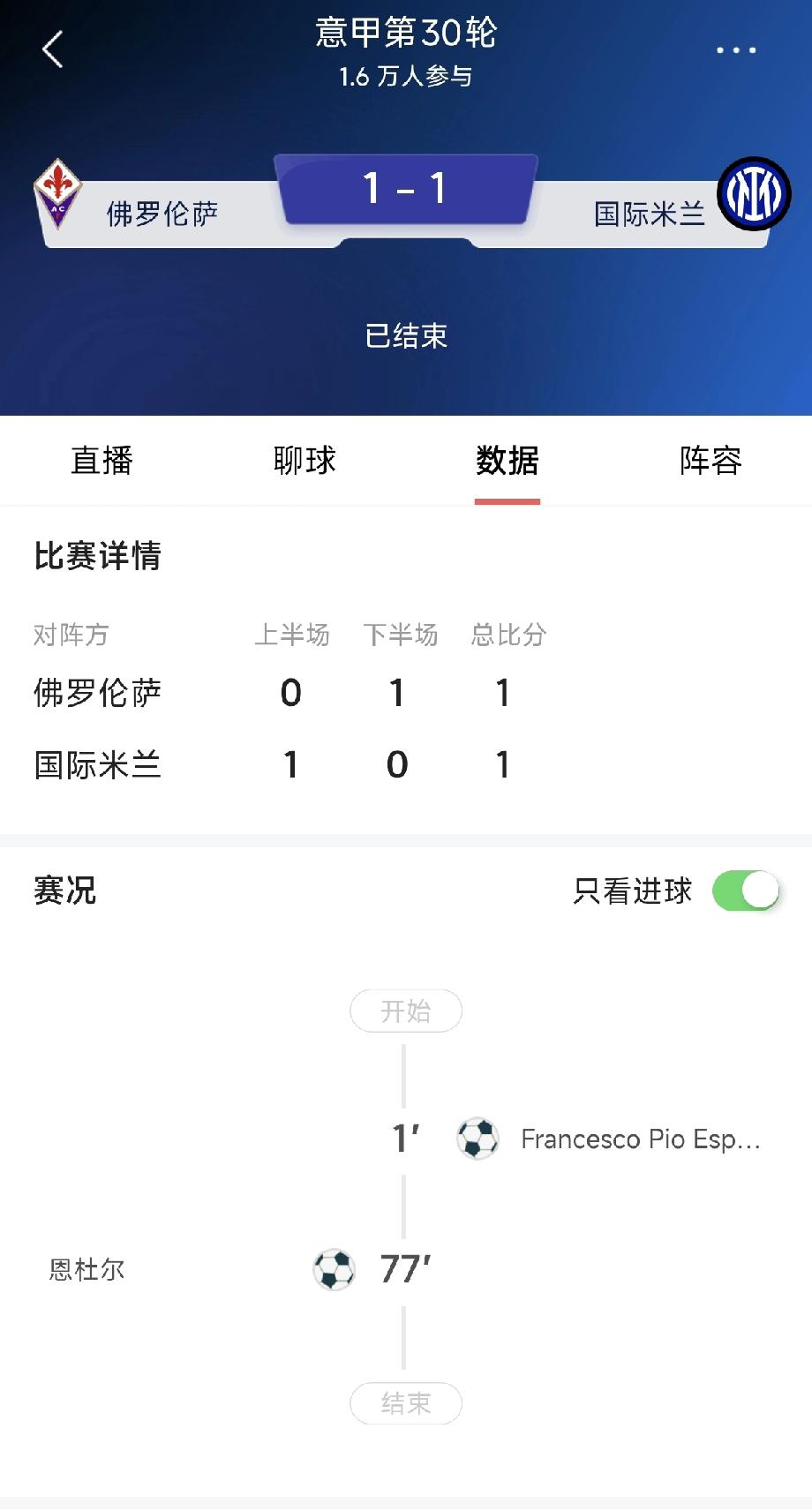Switch to the 聊球 tab
Screen dimensions: 812x1511
304,461
